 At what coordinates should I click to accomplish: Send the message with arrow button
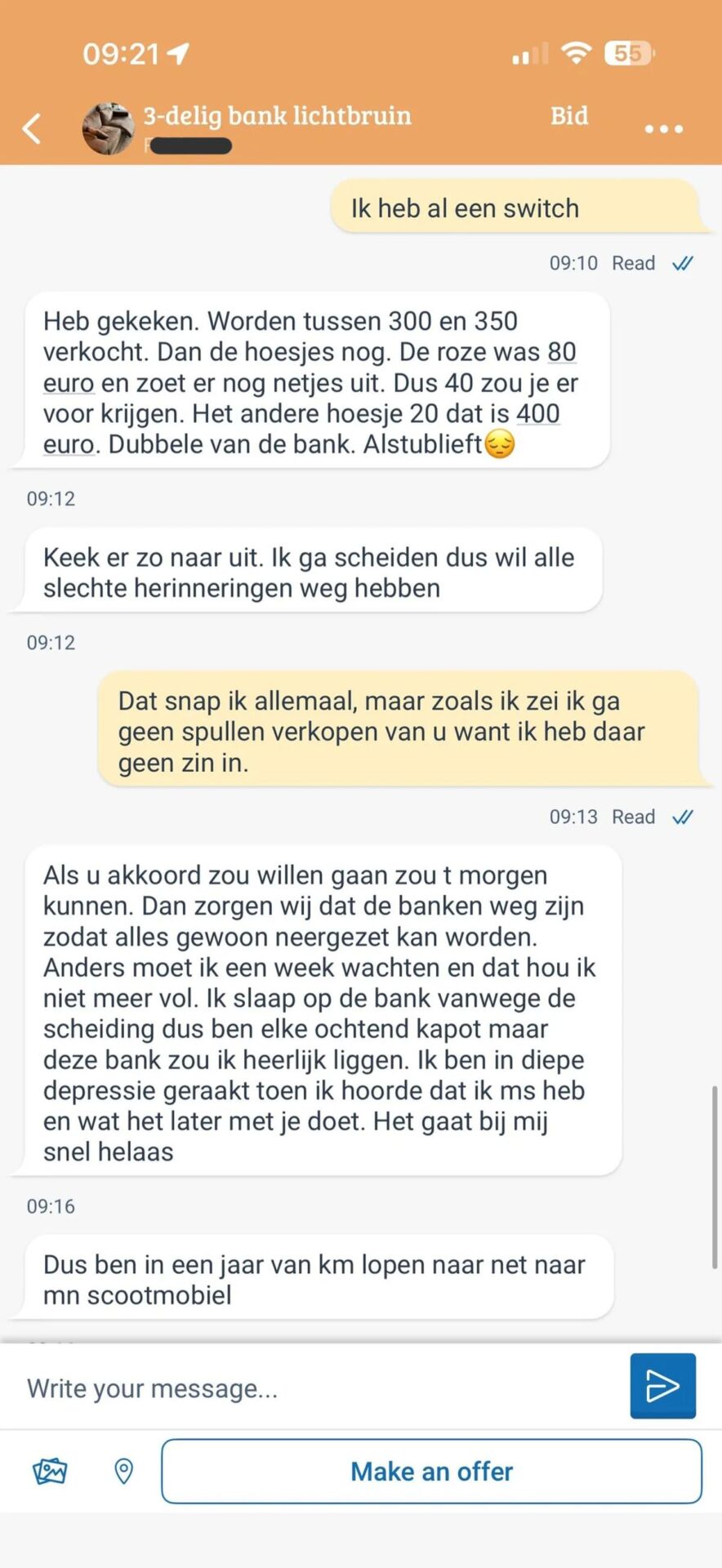tap(662, 1386)
